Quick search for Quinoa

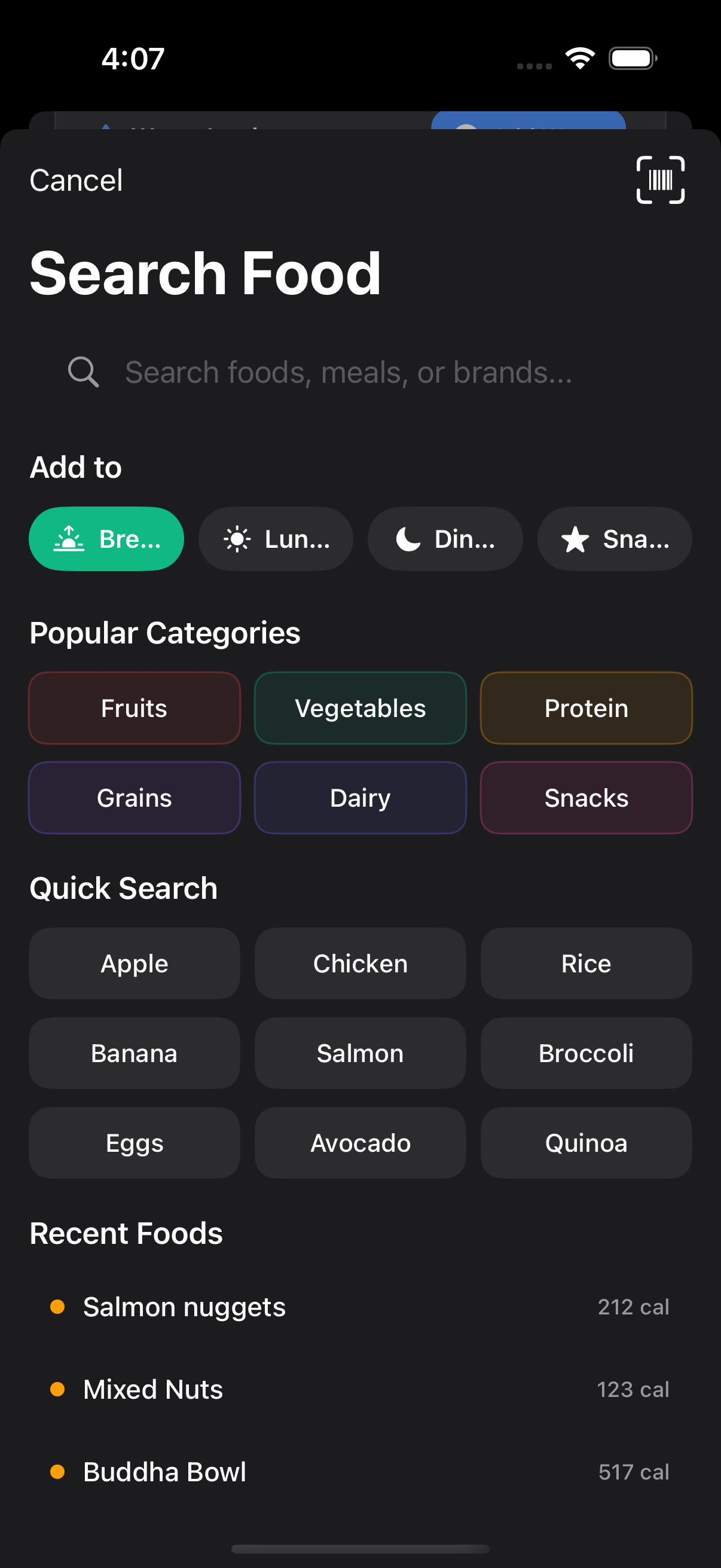[586, 1143]
